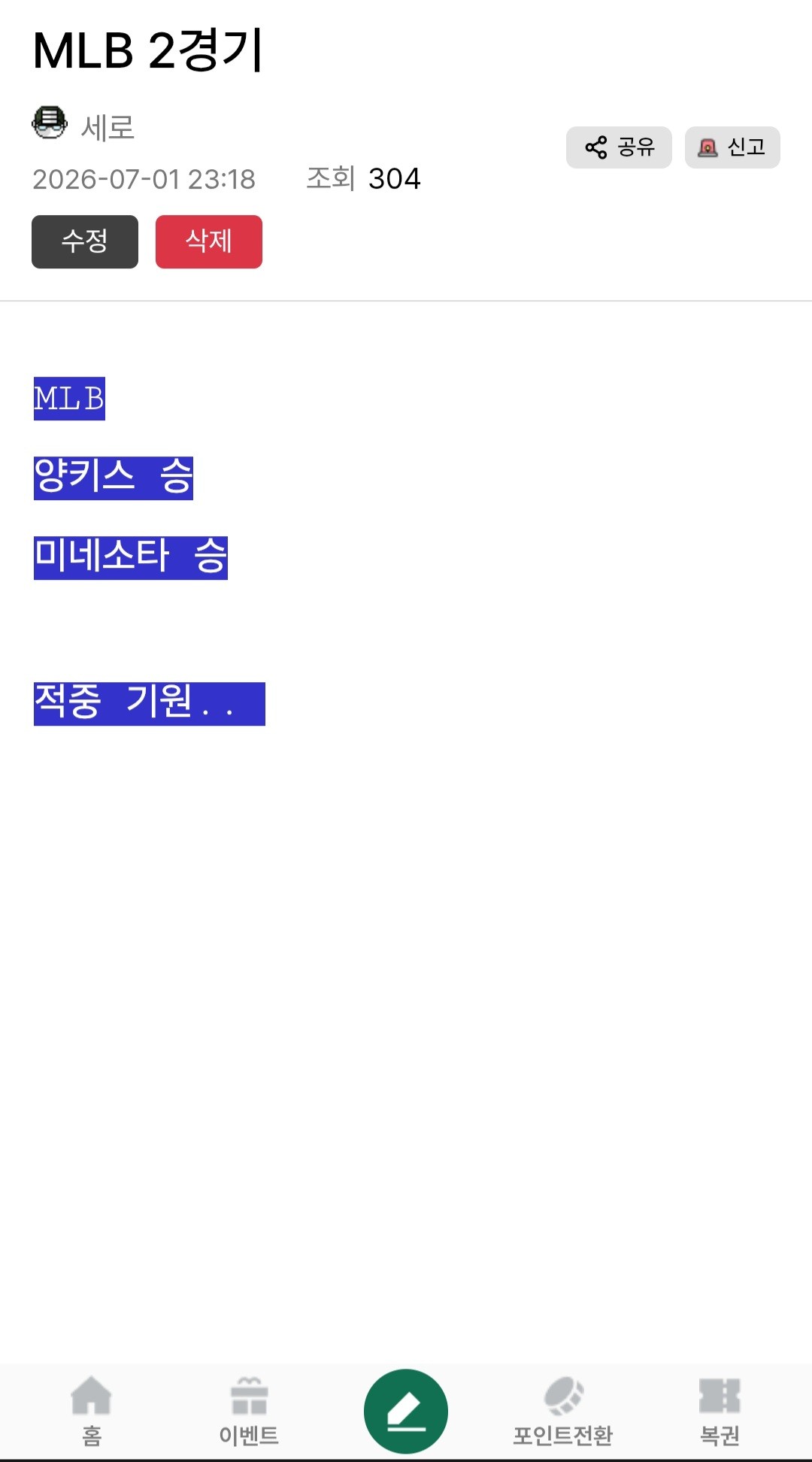Screen dimensions: 812x1462
Task: Switch to 포인트전환 tab
Action: pos(563,1412)
